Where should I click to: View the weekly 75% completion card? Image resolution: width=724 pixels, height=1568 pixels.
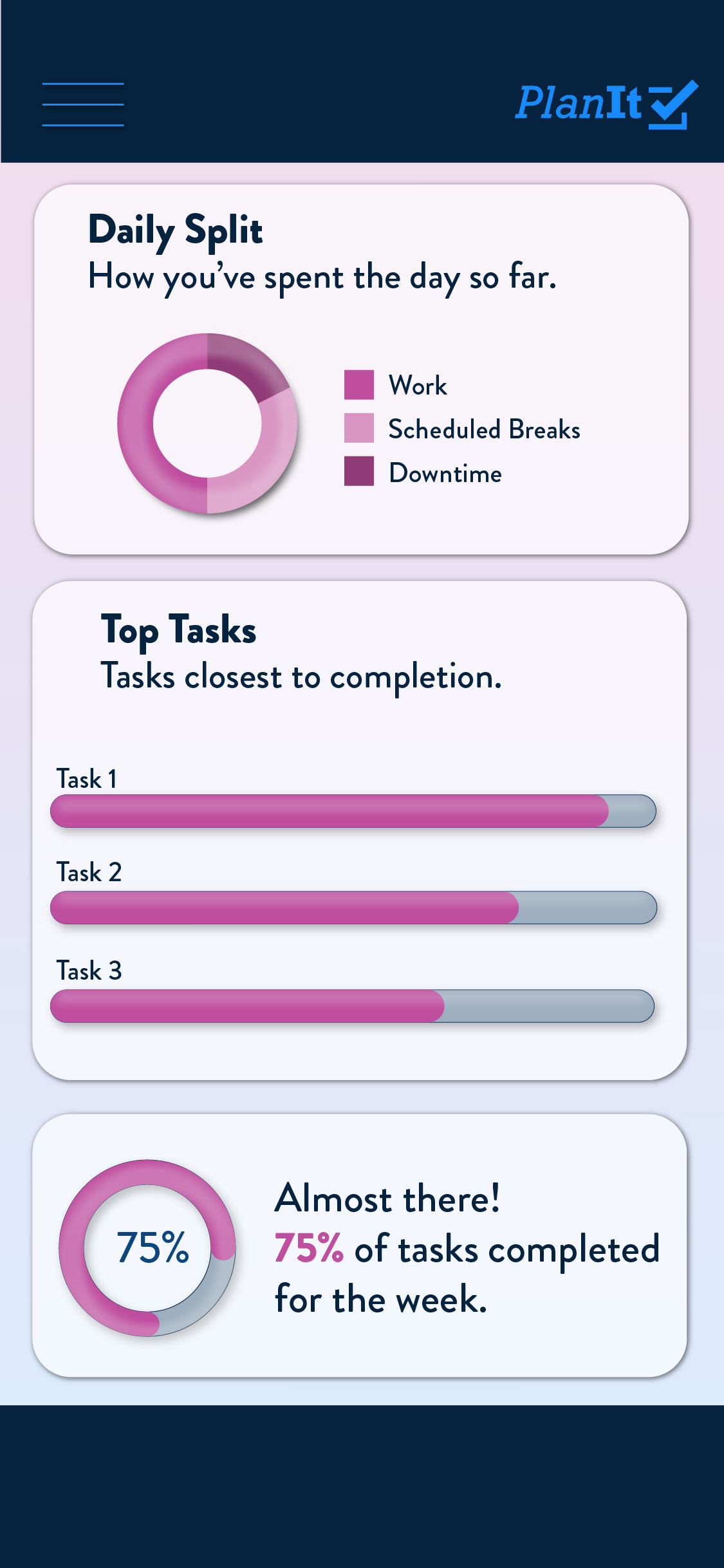point(360,1246)
